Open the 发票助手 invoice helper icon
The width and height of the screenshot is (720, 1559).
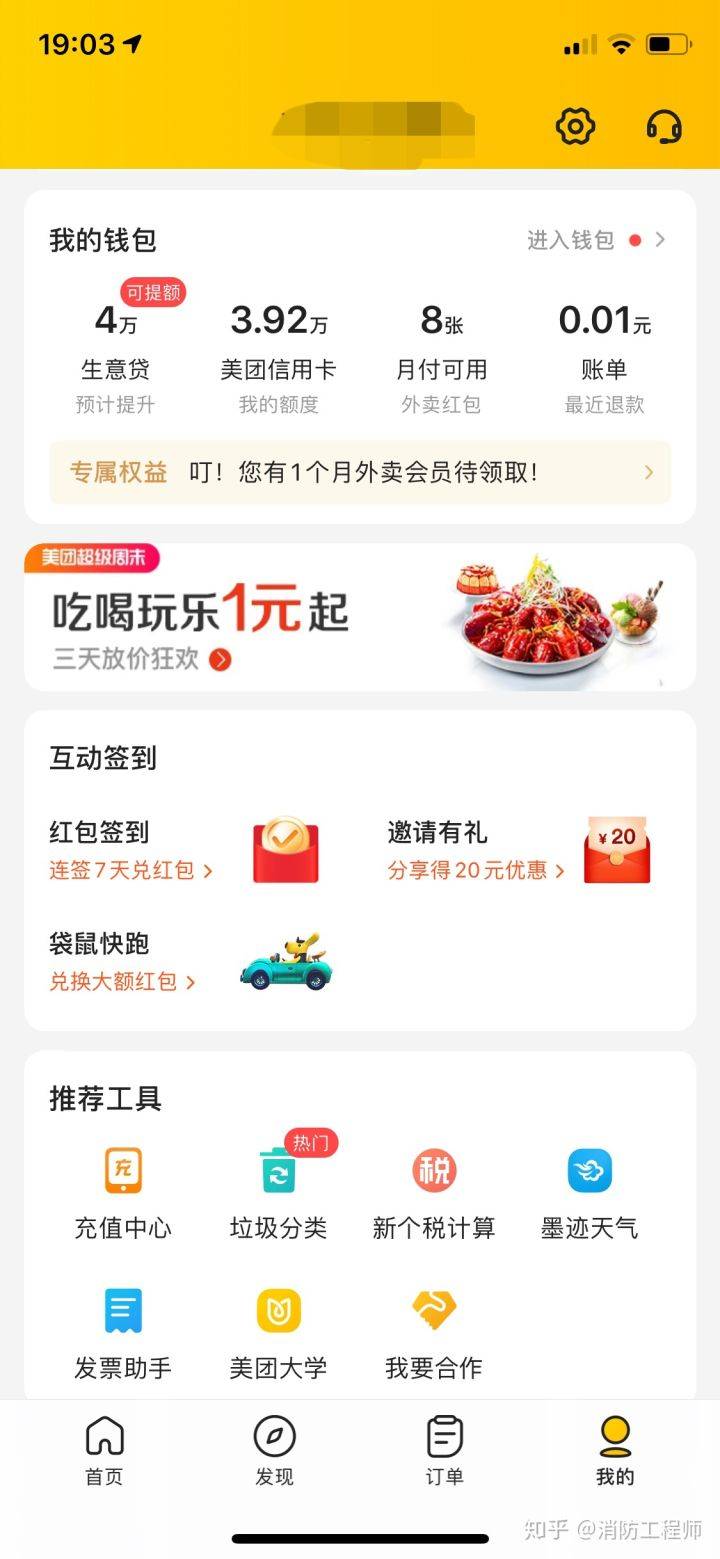click(x=122, y=1311)
